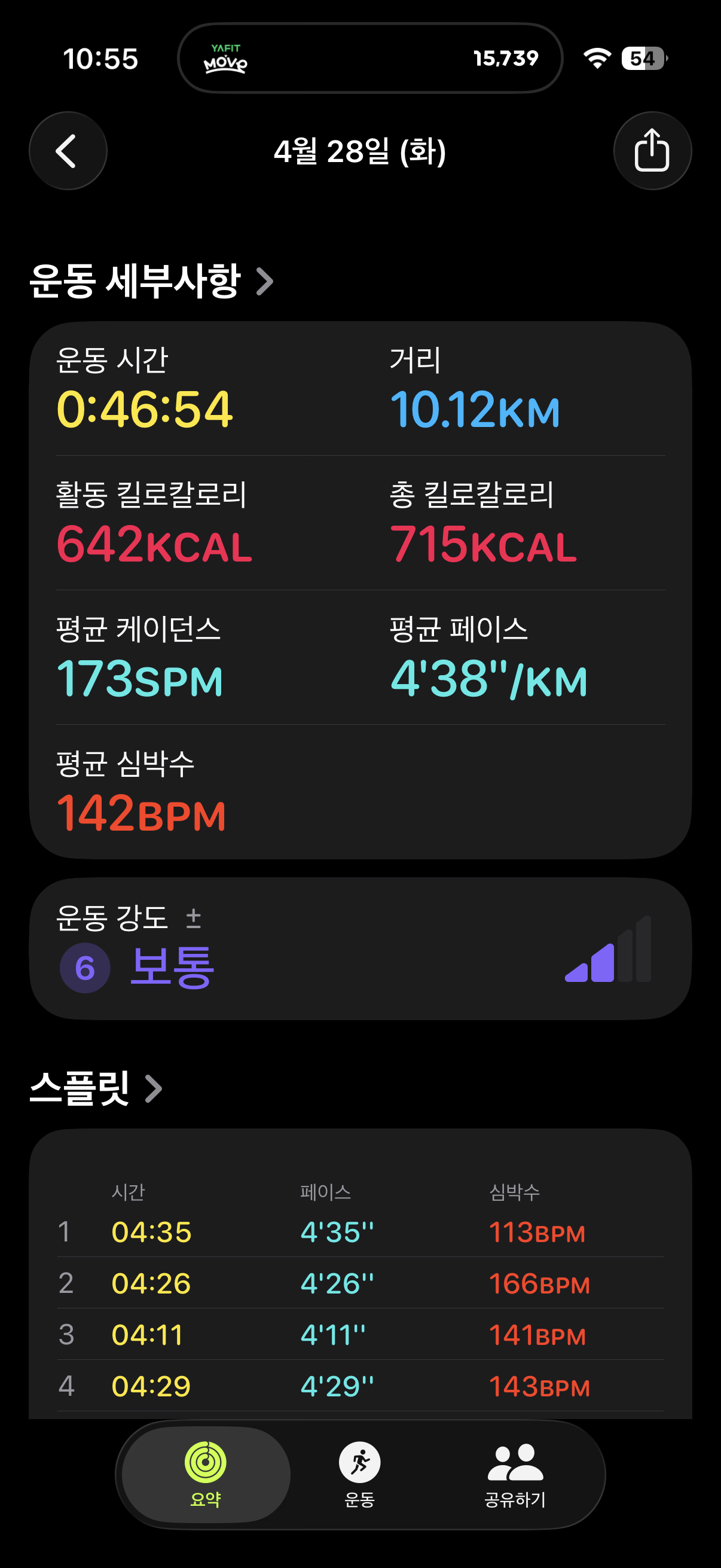The height and width of the screenshot is (1568, 721).
Task: Switch to the 요약 tab
Action: (x=206, y=1474)
